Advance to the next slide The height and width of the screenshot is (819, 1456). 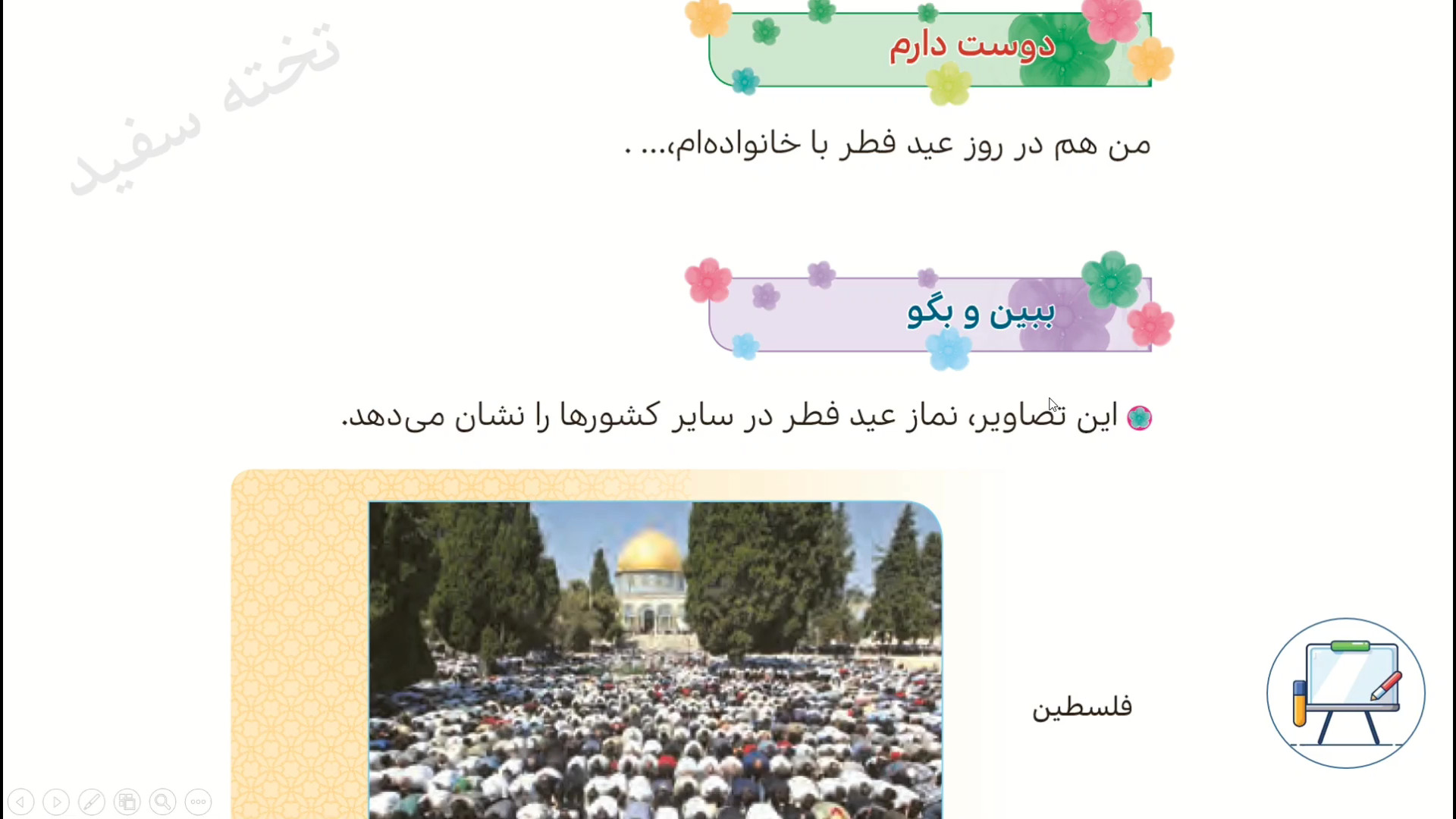tap(56, 802)
